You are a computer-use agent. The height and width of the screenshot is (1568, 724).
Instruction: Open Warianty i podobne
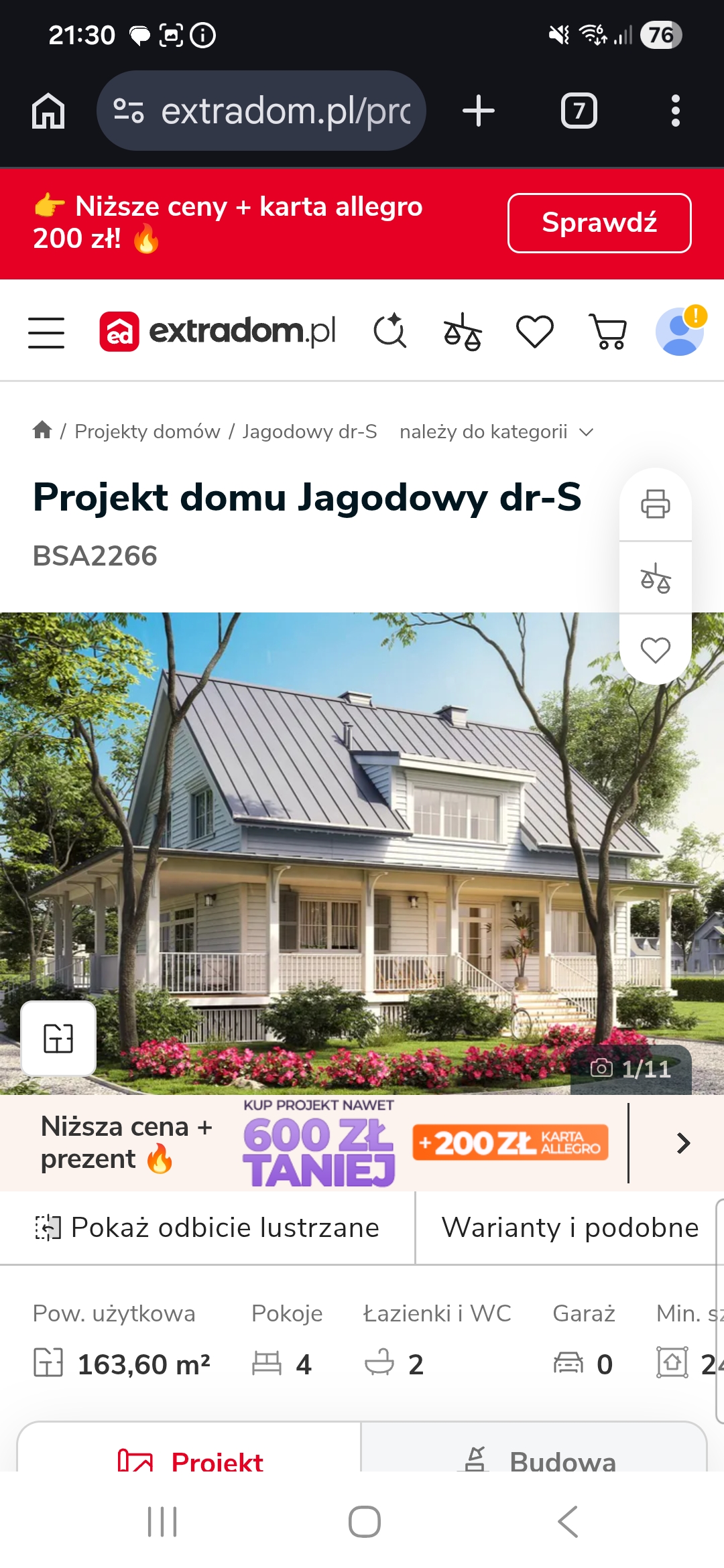click(x=570, y=1228)
